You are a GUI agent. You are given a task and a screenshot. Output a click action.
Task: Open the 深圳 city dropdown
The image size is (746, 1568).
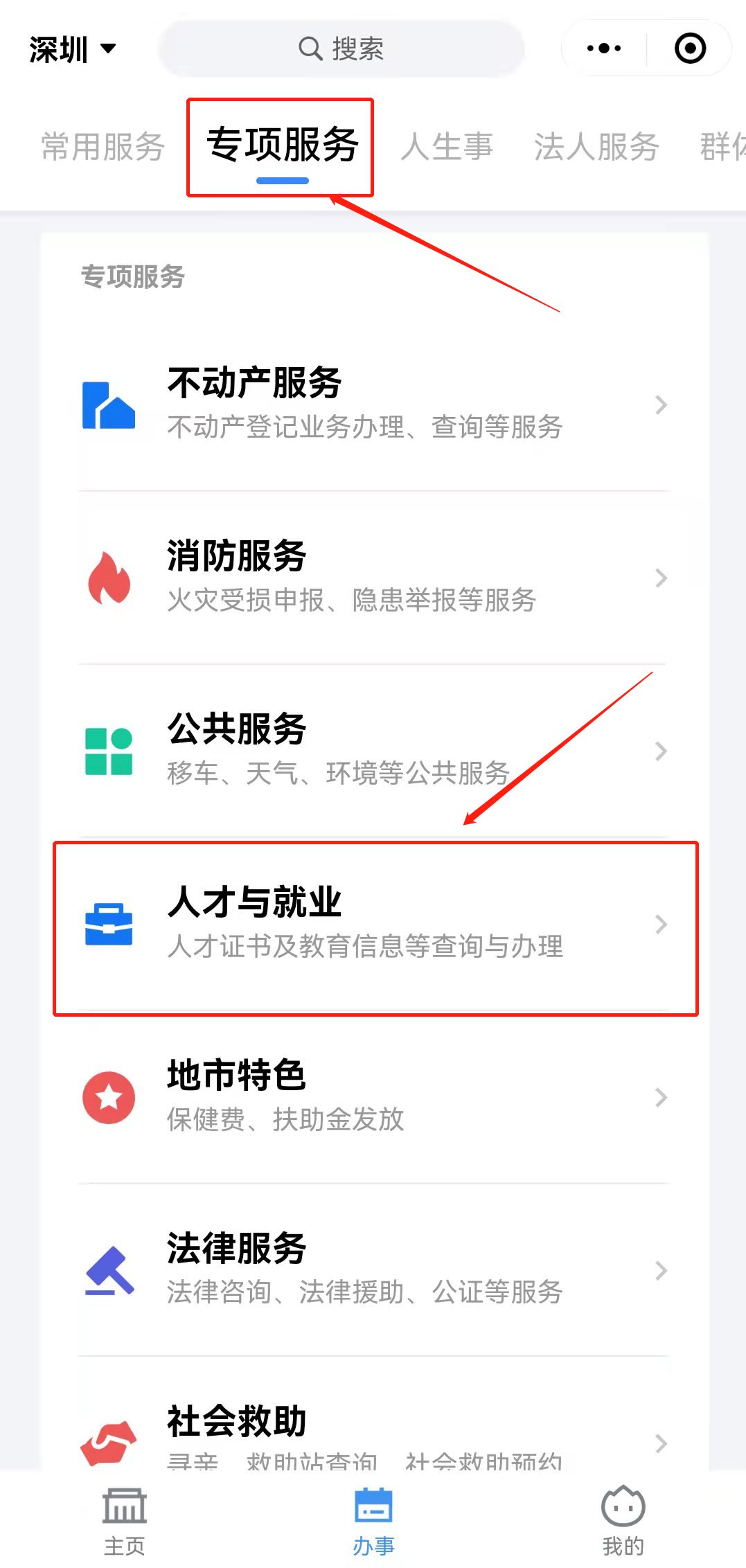72,50
